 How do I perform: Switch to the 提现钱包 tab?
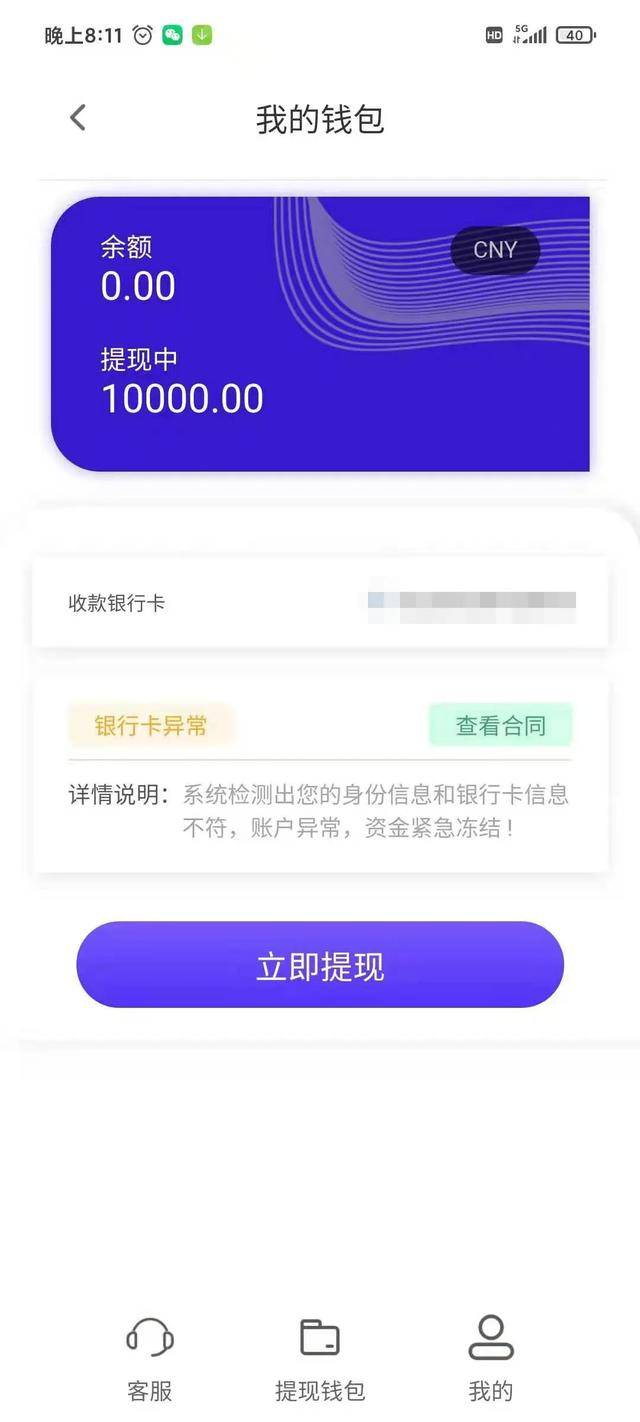320,1358
